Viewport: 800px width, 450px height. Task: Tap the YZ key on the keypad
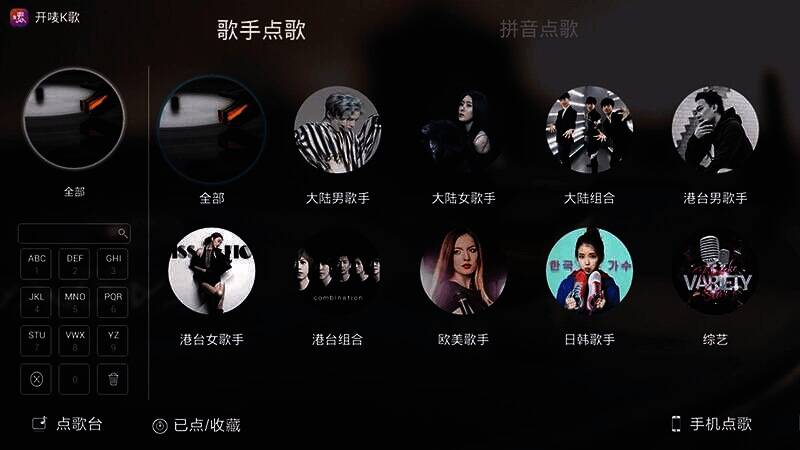(x=113, y=340)
